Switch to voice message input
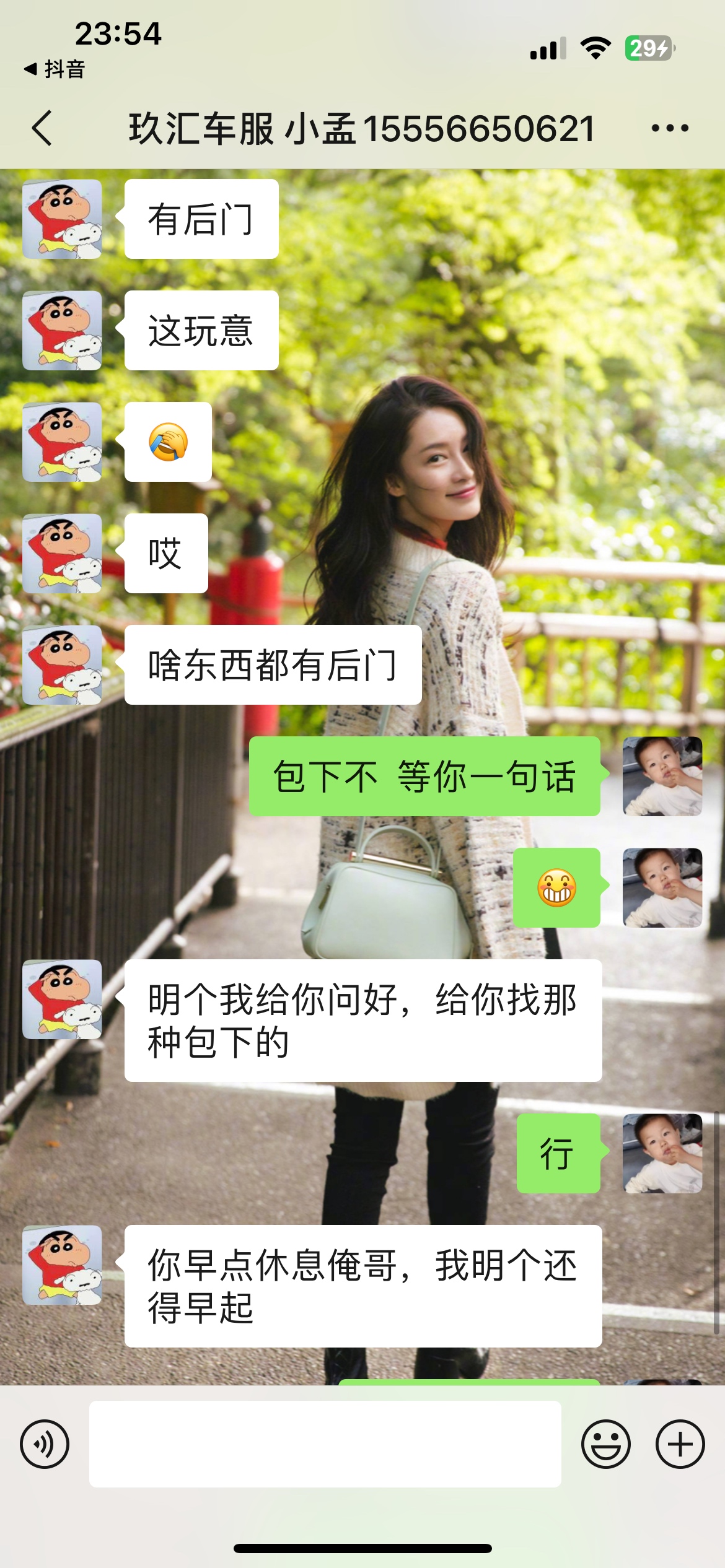Screen dimensions: 725x1568 pos(45,1444)
